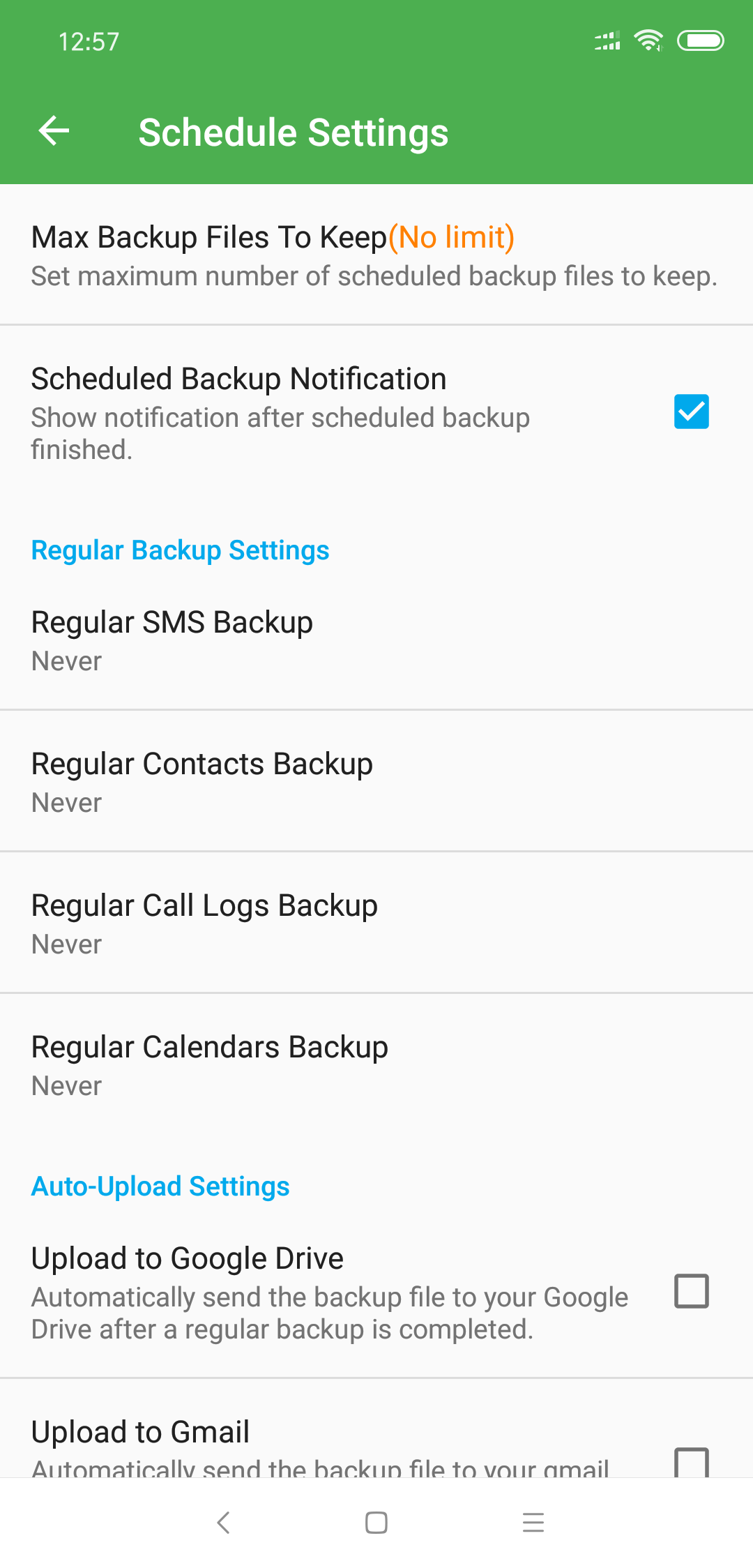Open Regular Contacts Backup schedule
Viewport: 753px width, 1568px height.
pos(376,782)
